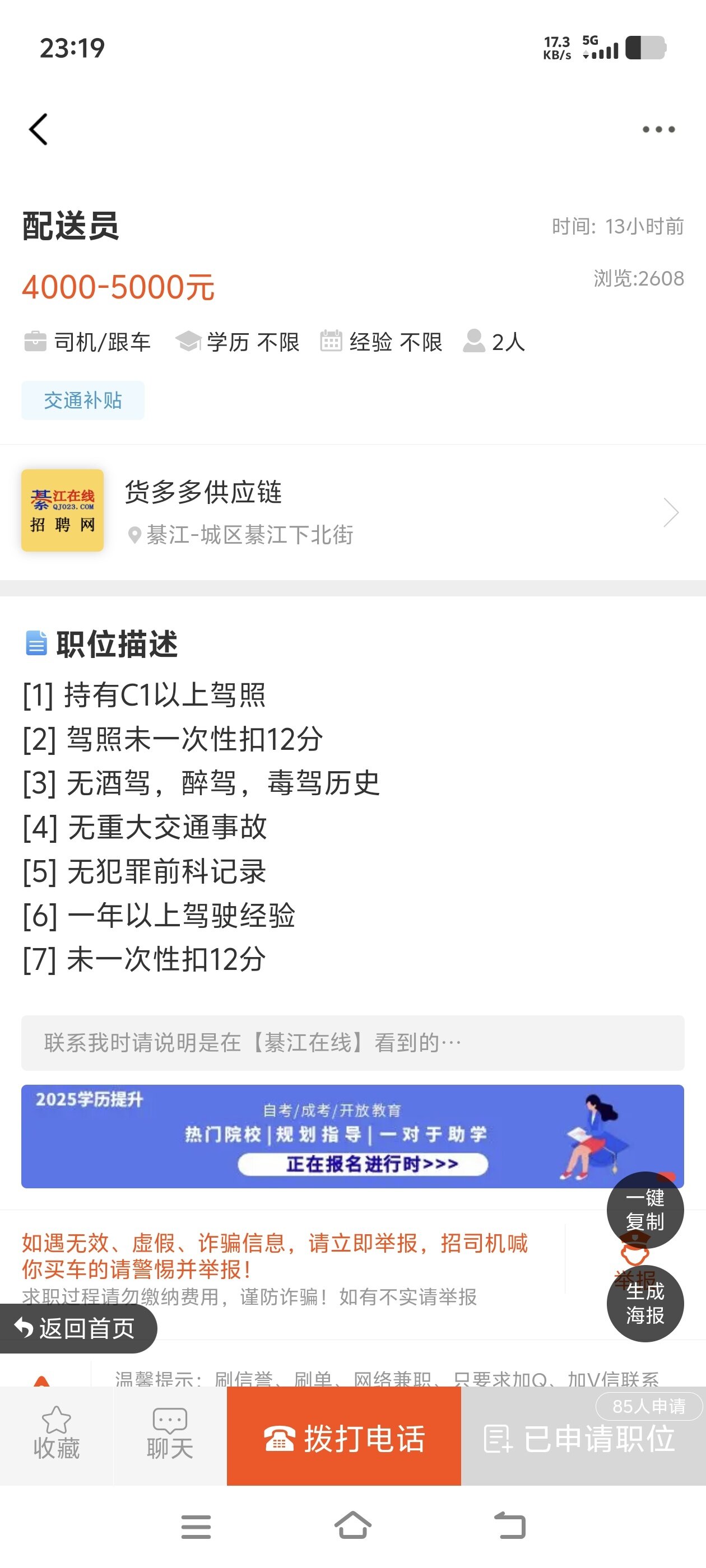Call the employer with 拨打电话
706x1568 pixels.
pos(344,1438)
